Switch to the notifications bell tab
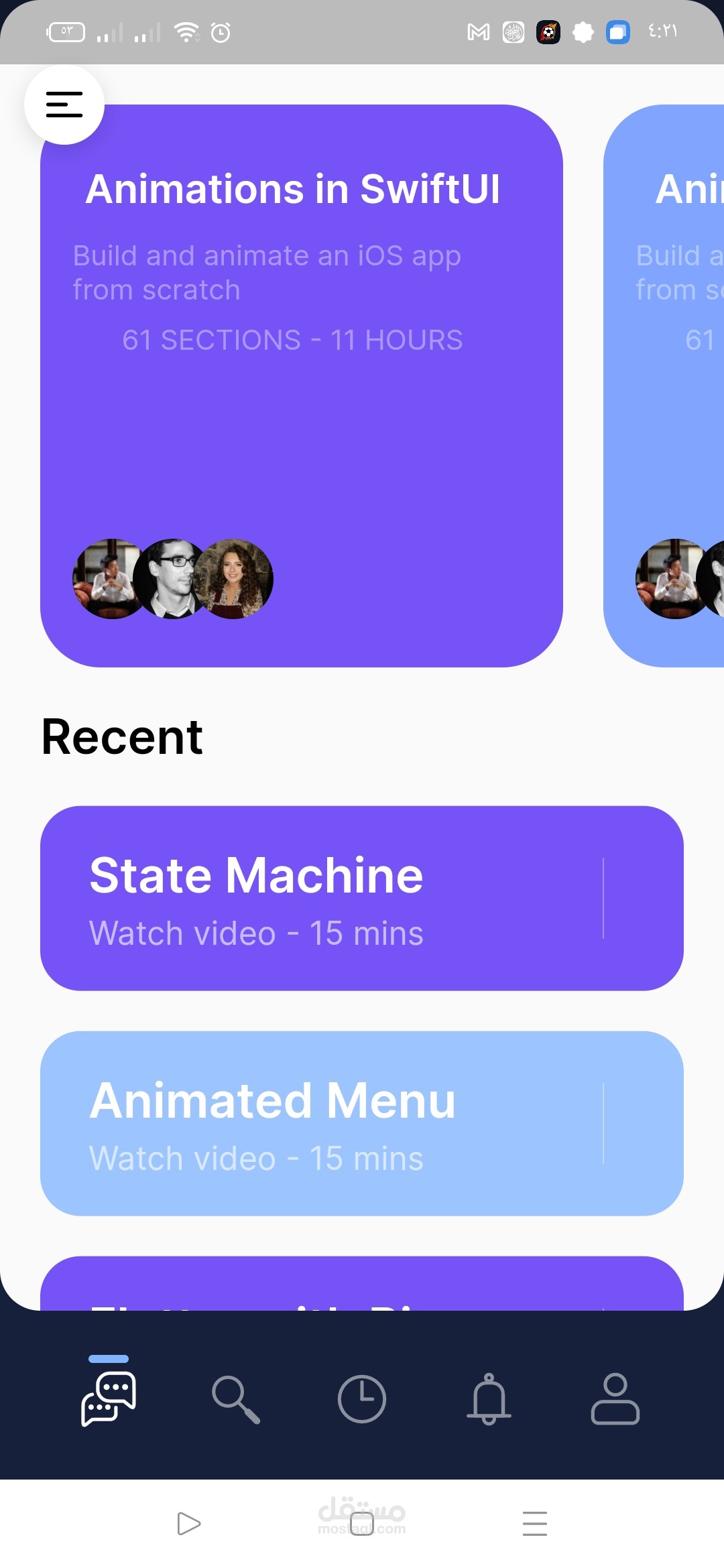Viewport: 724px width, 1568px height. coord(489,1399)
